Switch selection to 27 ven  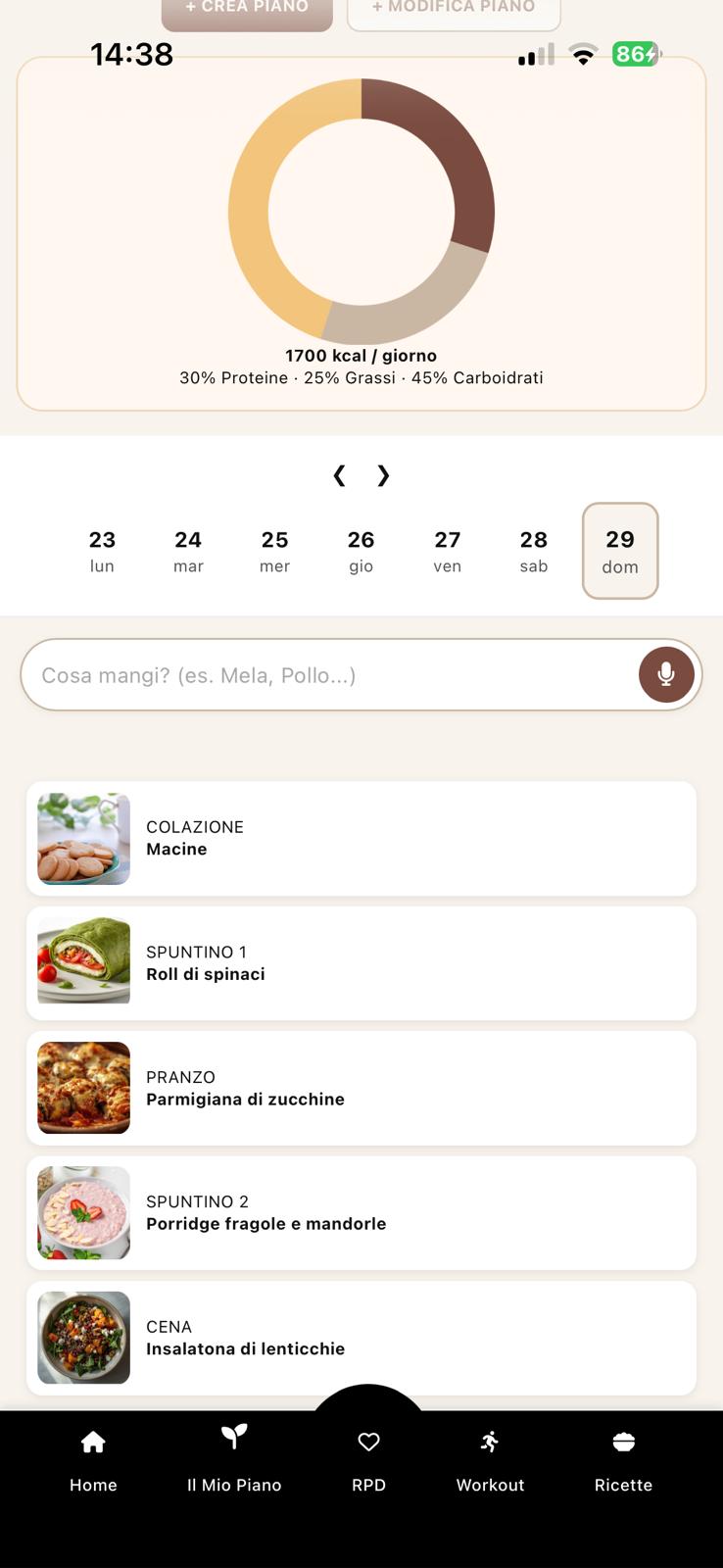(x=447, y=551)
